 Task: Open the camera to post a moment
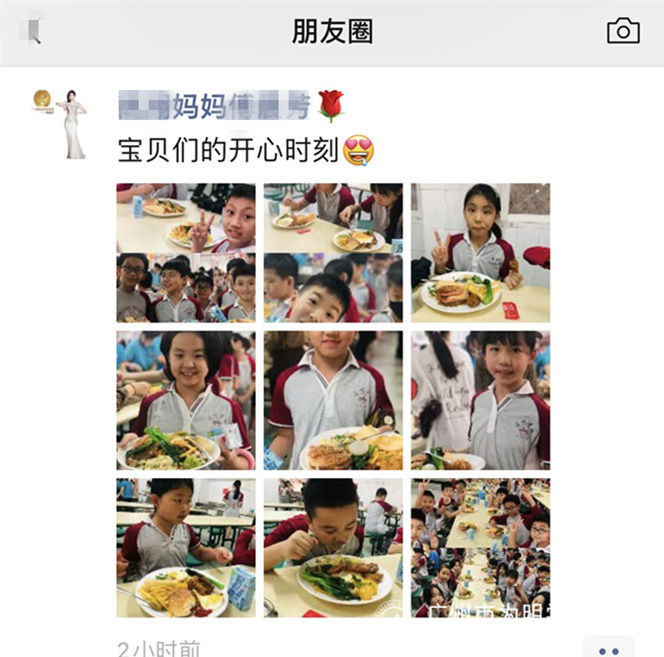click(622, 31)
